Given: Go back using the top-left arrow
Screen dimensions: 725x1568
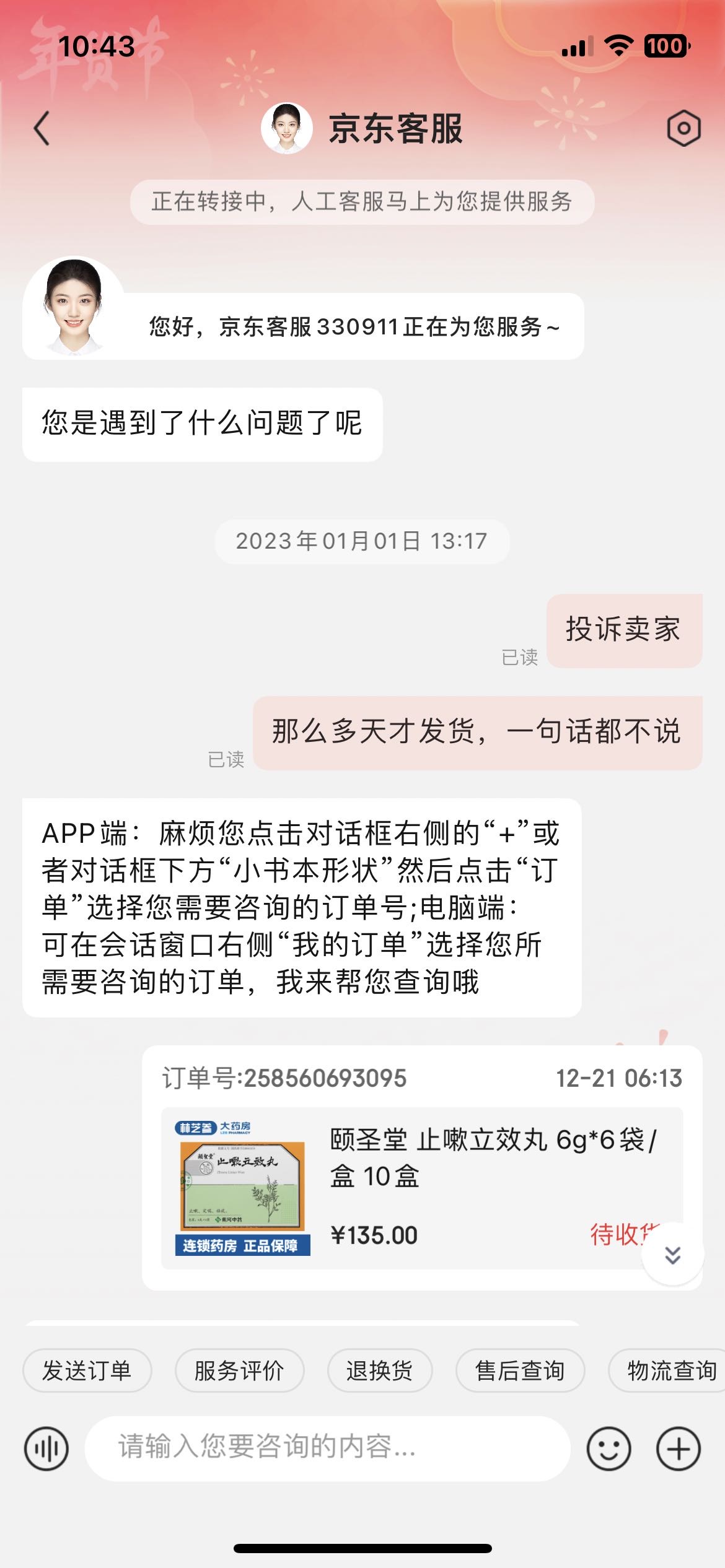Looking at the screenshot, I should point(42,129).
